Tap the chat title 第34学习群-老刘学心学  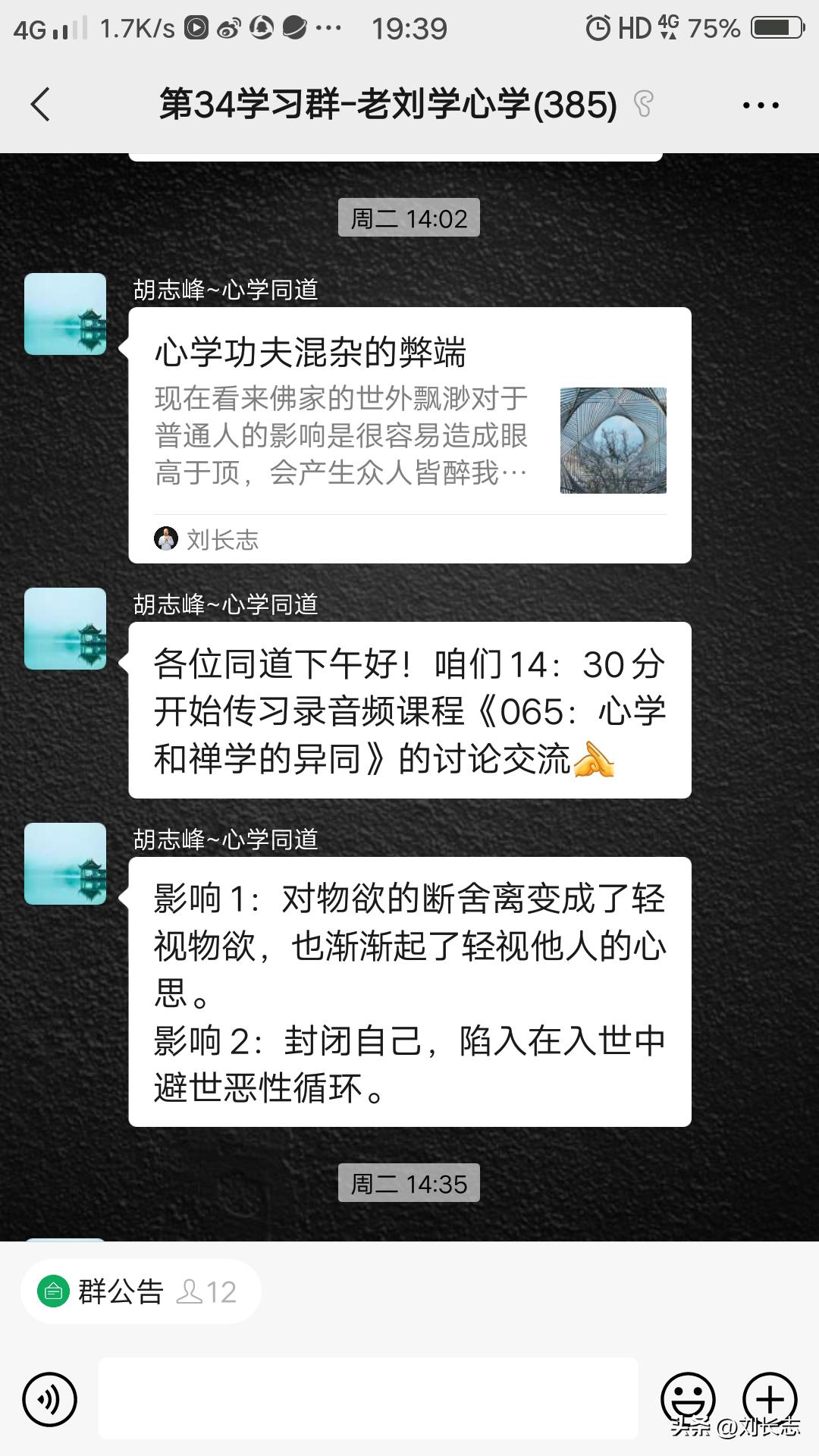pos(387,105)
